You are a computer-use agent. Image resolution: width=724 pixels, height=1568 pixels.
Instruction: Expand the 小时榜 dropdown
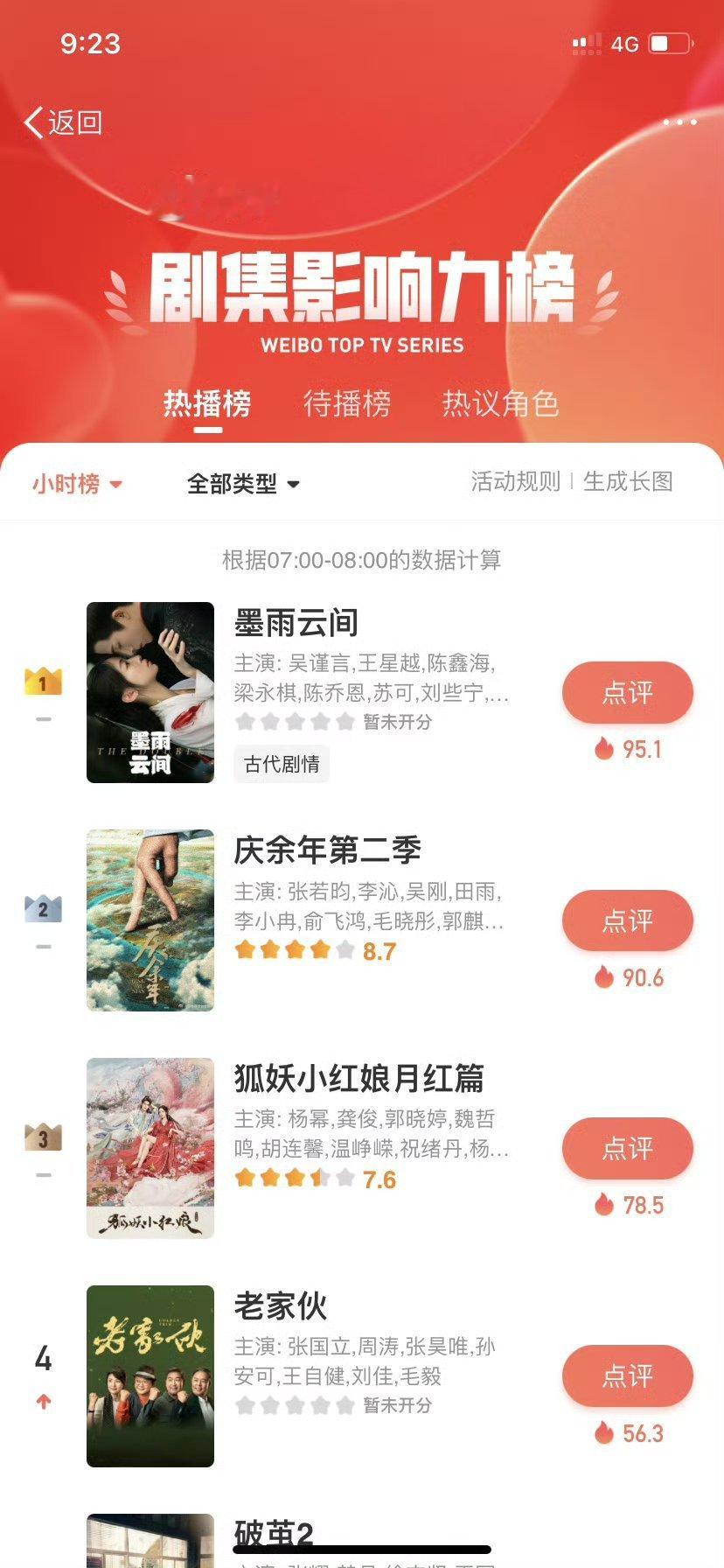tap(77, 484)
